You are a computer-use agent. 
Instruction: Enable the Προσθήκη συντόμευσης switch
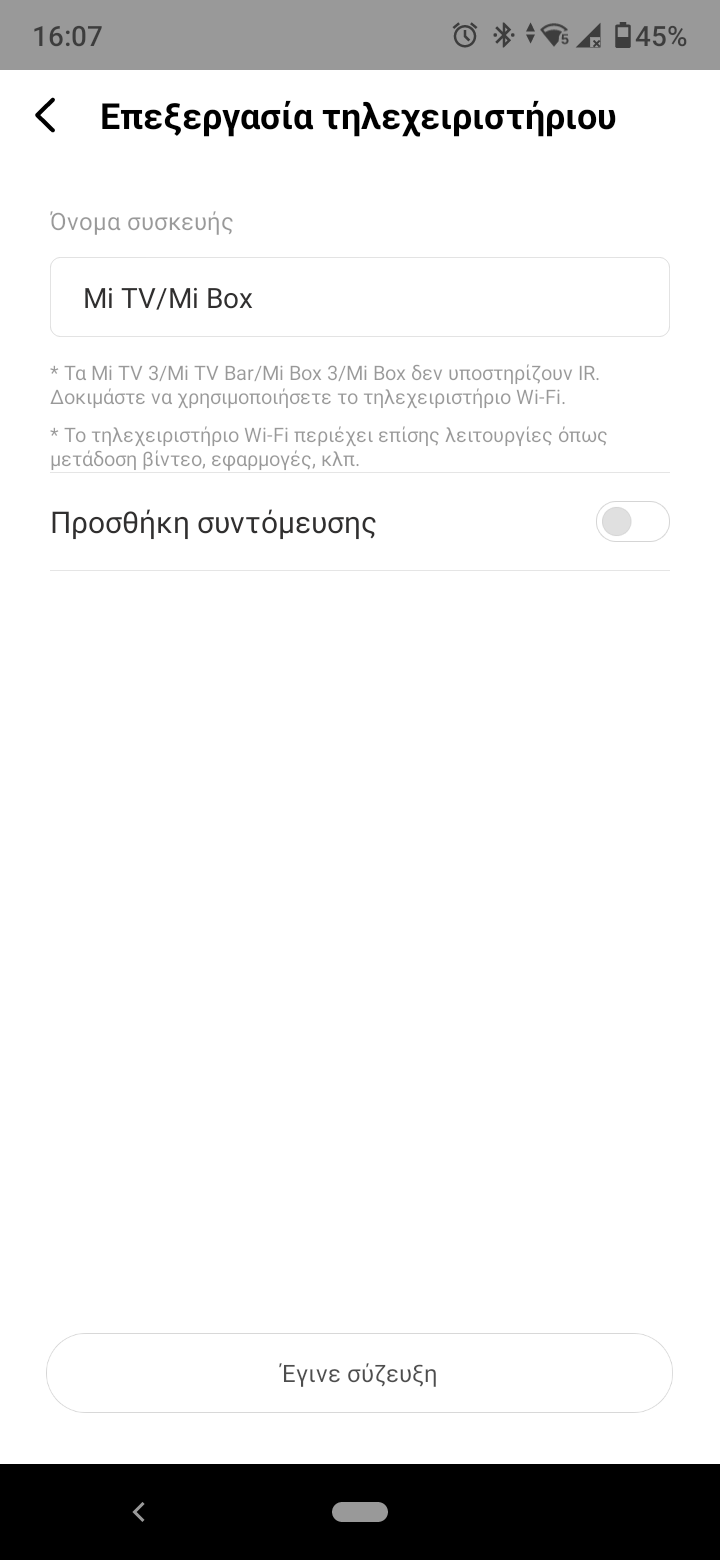tap(632, 522)
